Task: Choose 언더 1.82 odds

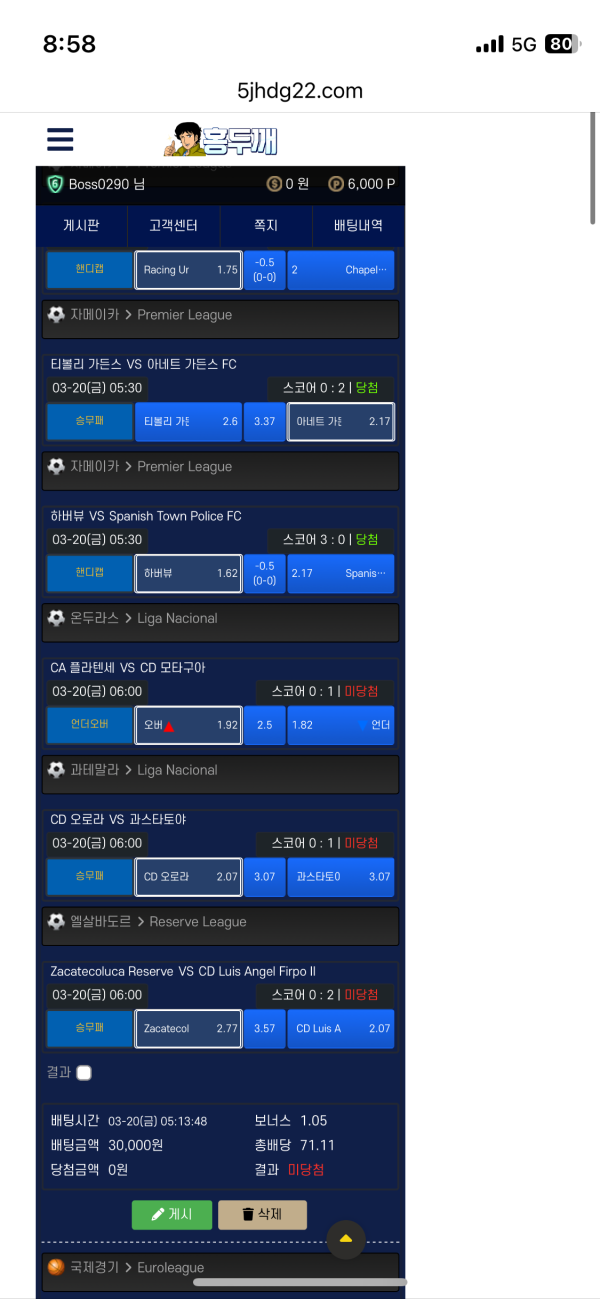Action: pos(341,725)
